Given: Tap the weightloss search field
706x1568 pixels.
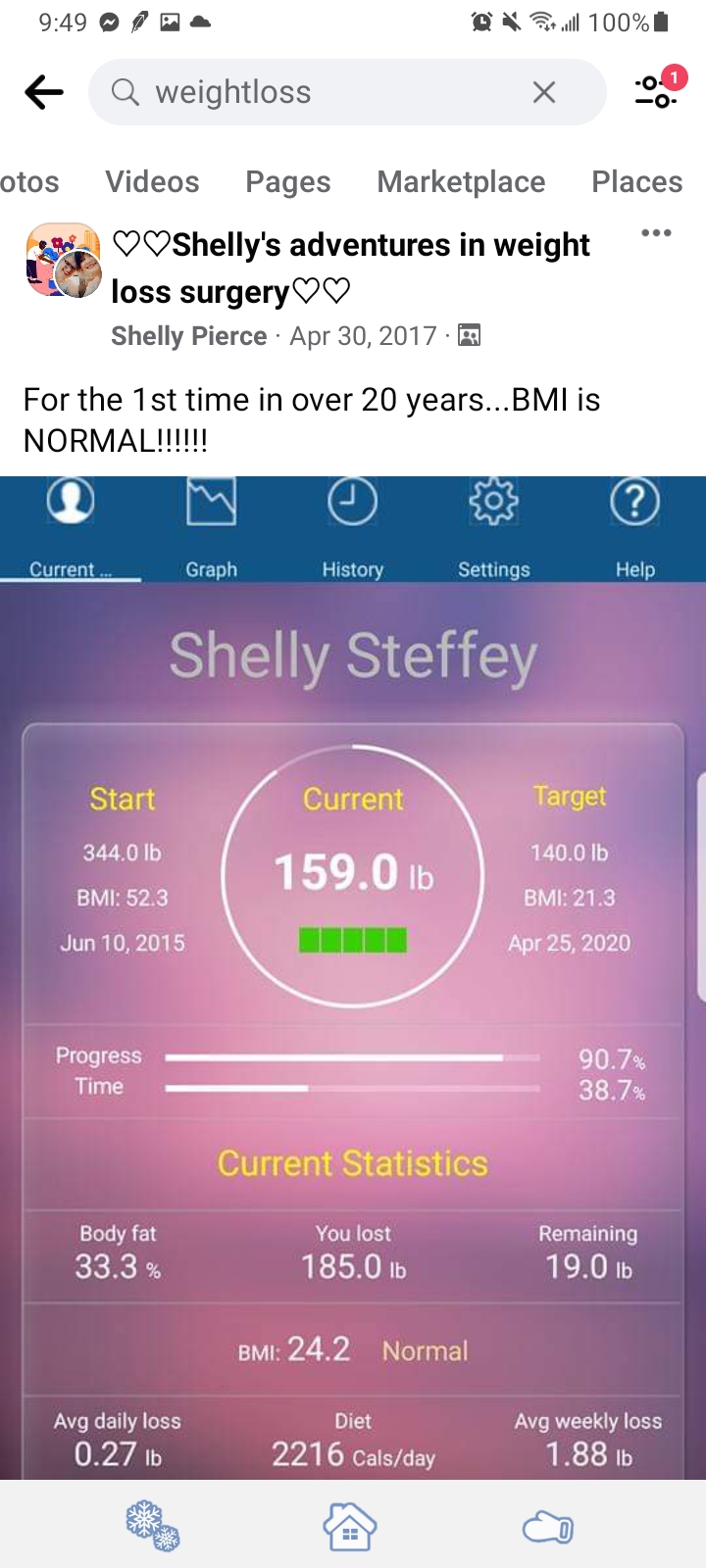Looking at the screenshot, I should [324, 92].
